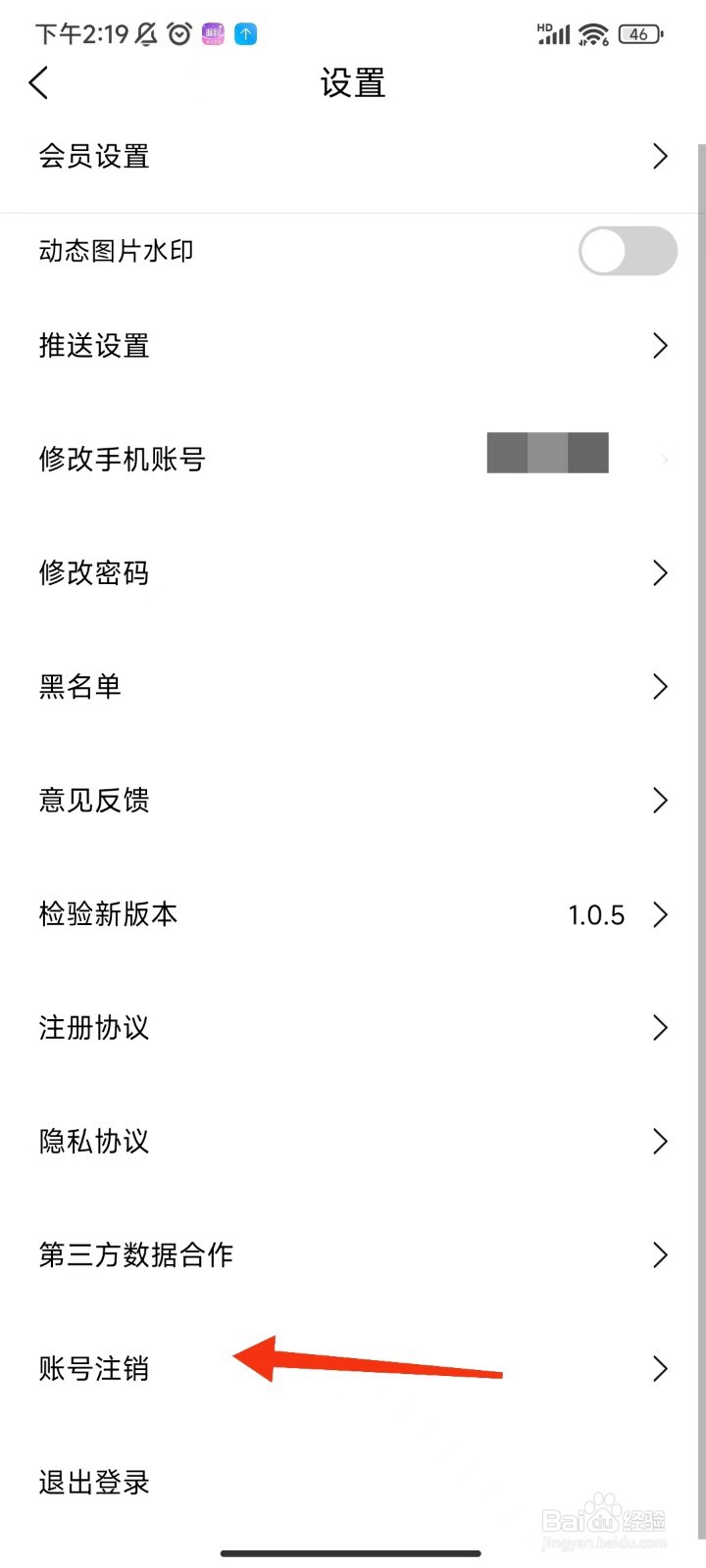The height and width of the screenshot is (1568, 706).
Task: Open the 隐私协议 privacy policy
Action: click(93, 1142)
